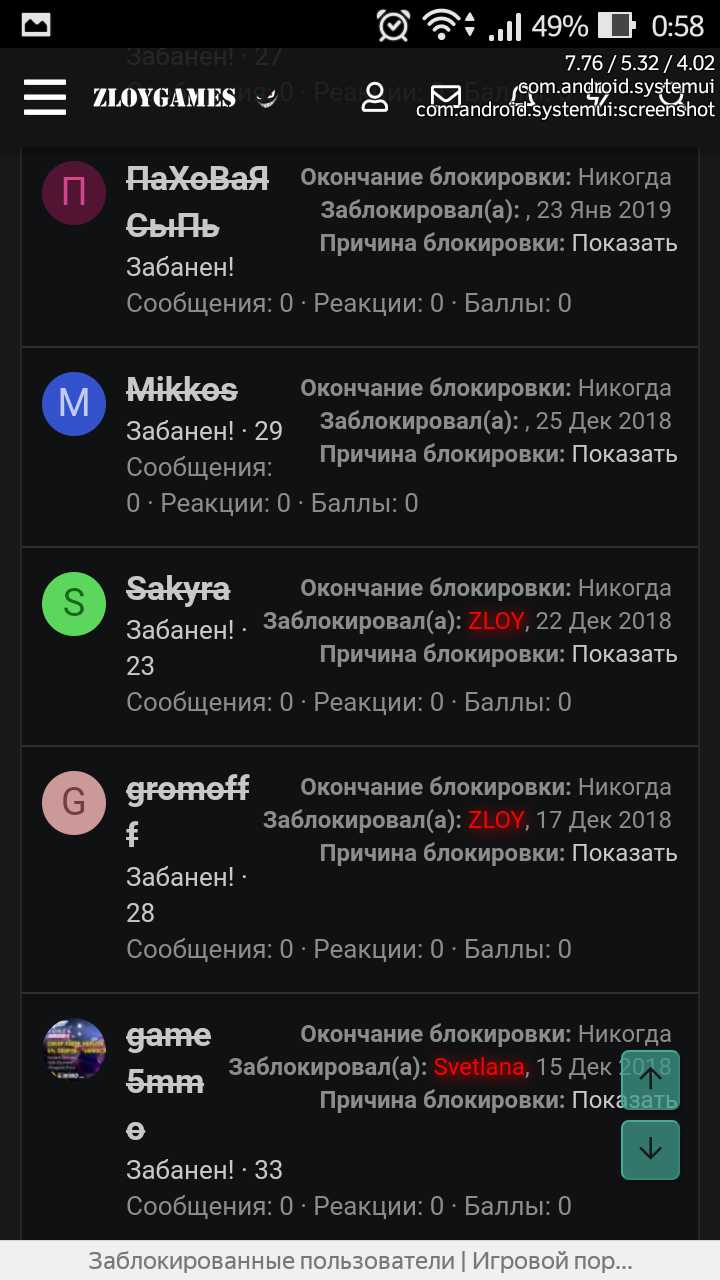Open game5mmo avatar thumbnail

coord(74,1050)
